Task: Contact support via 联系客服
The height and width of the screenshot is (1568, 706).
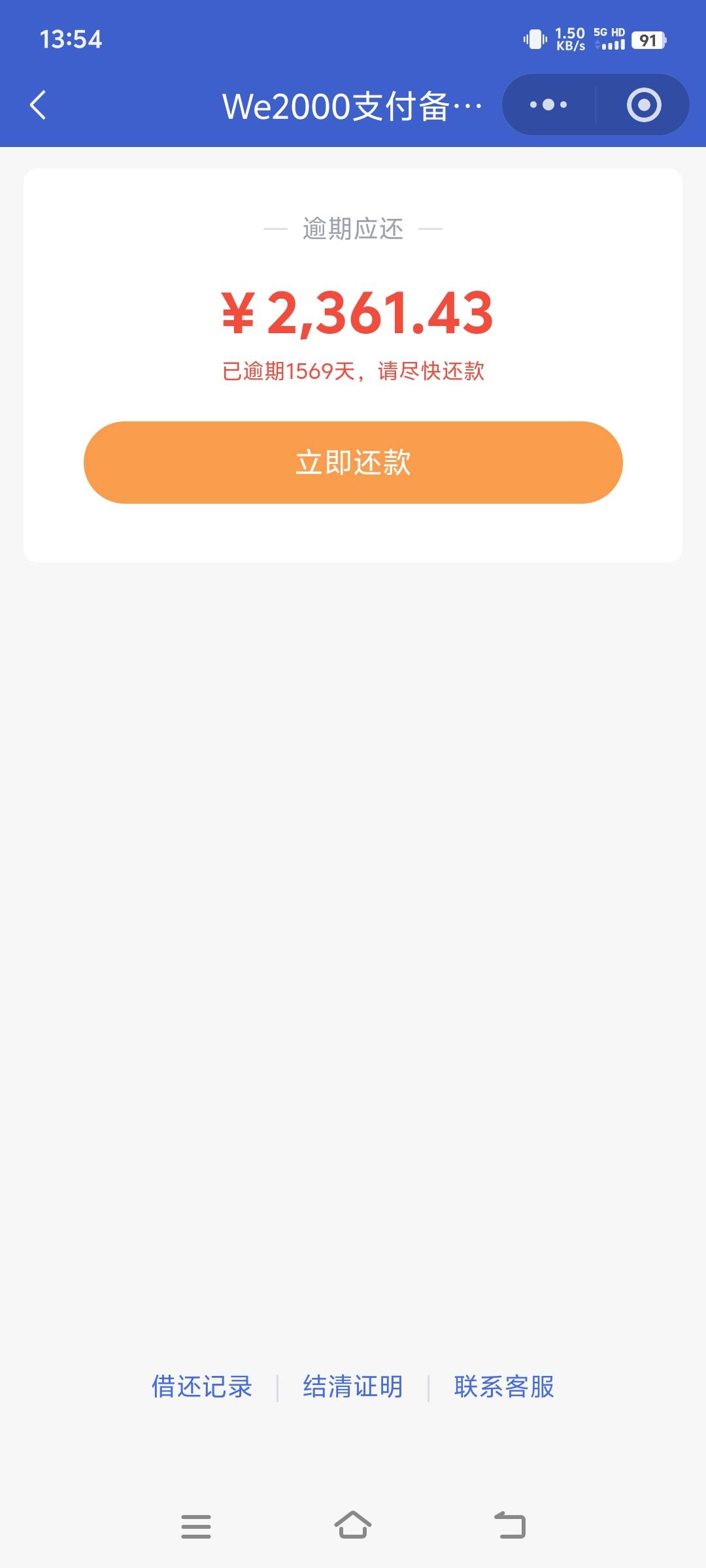Action: pos(504,1386)
